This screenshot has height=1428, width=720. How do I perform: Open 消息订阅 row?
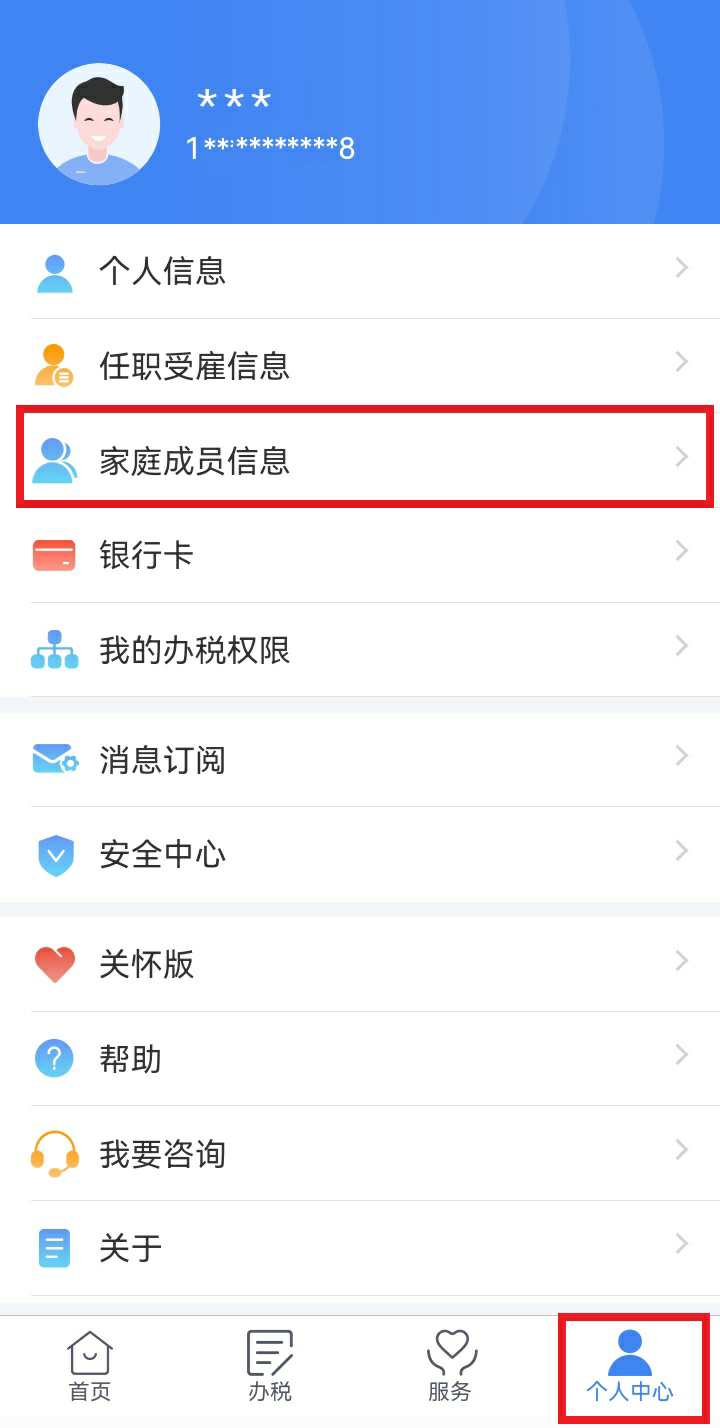tap(360, 760)
